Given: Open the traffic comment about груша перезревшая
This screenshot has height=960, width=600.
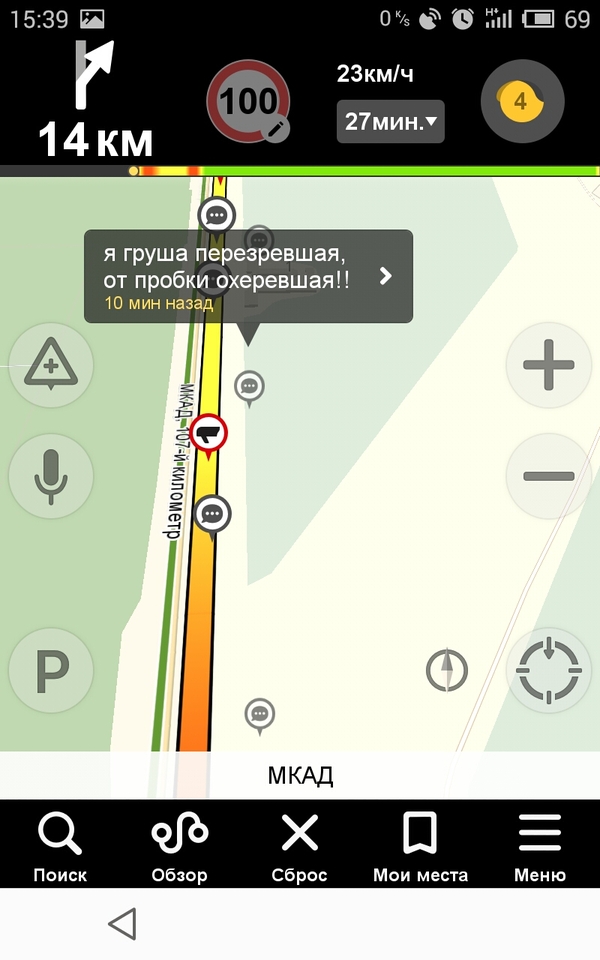Looking at the screenshot, I should click(x=248, y=276).
